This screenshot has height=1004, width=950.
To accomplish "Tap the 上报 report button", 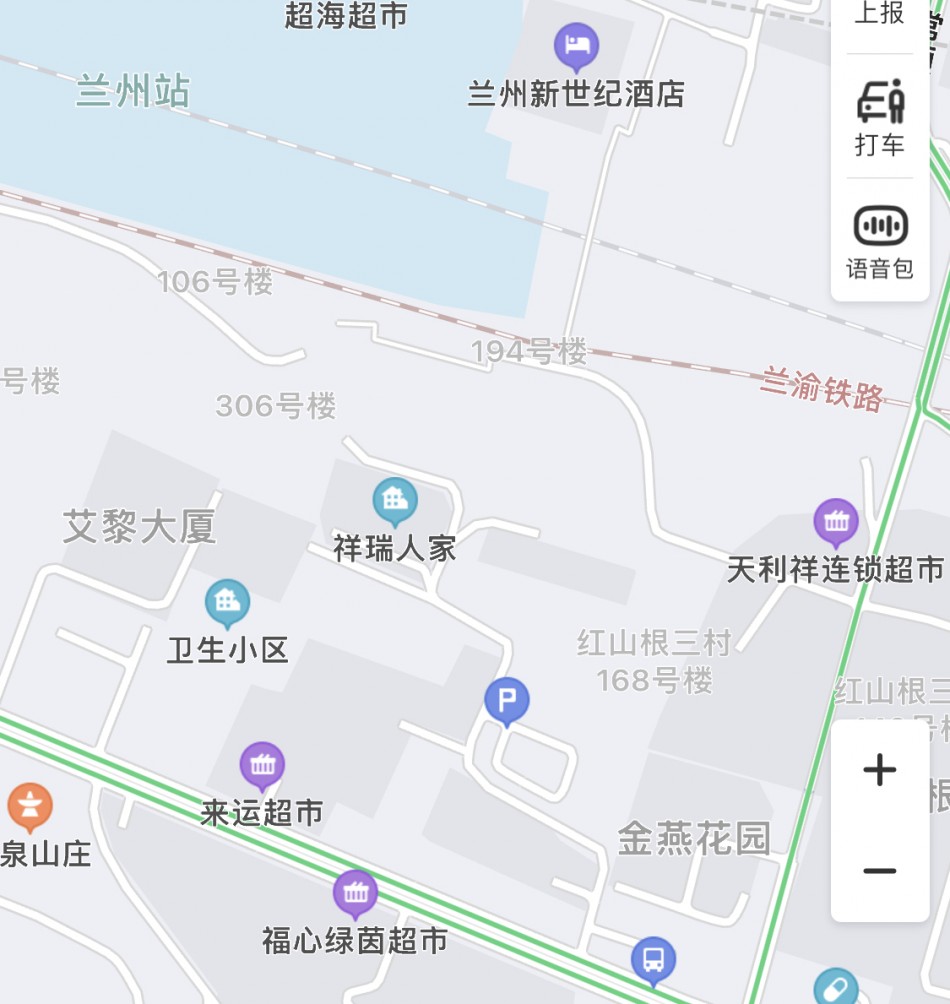I will click(x=880, y=14).
